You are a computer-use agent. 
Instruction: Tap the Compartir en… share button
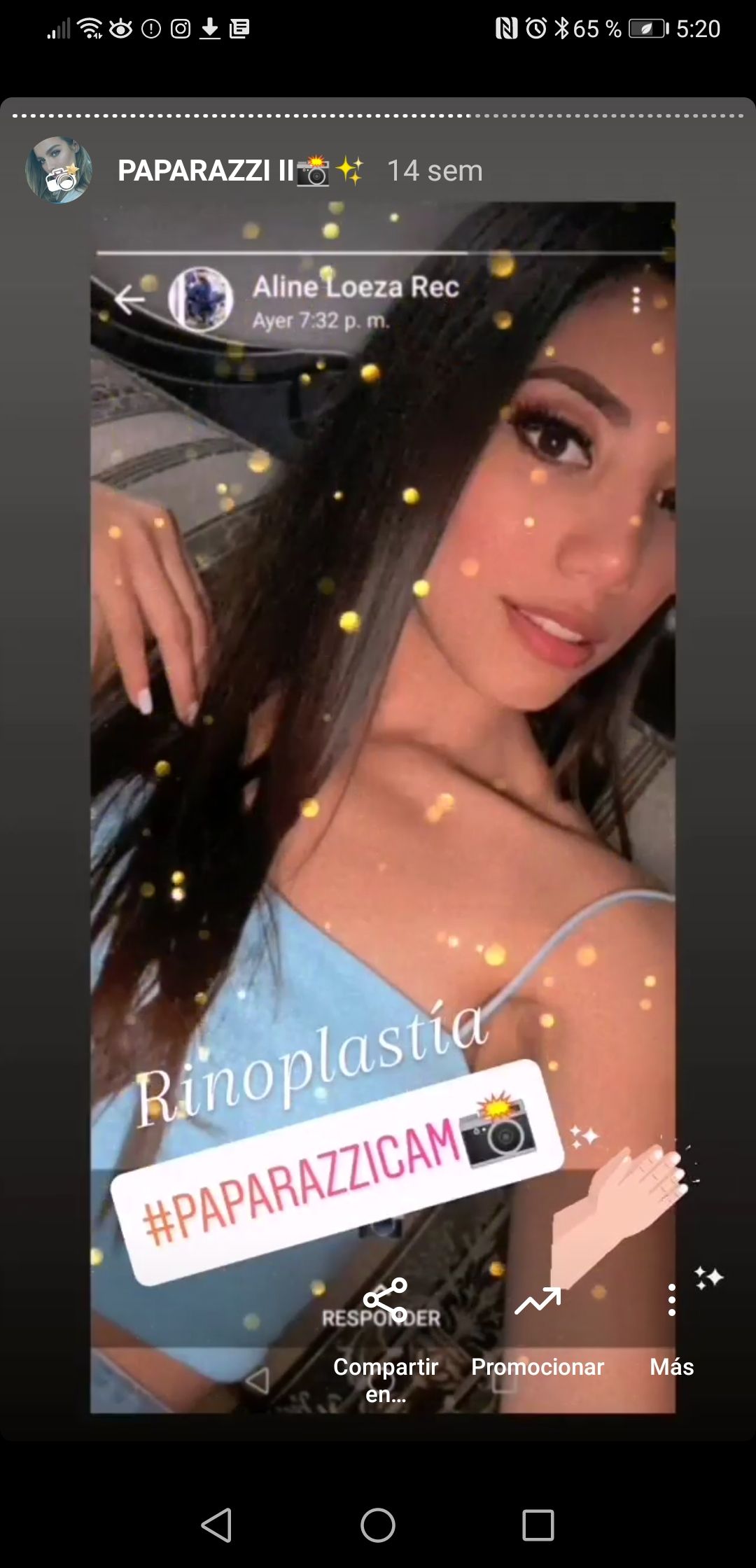coord(385,1338)
